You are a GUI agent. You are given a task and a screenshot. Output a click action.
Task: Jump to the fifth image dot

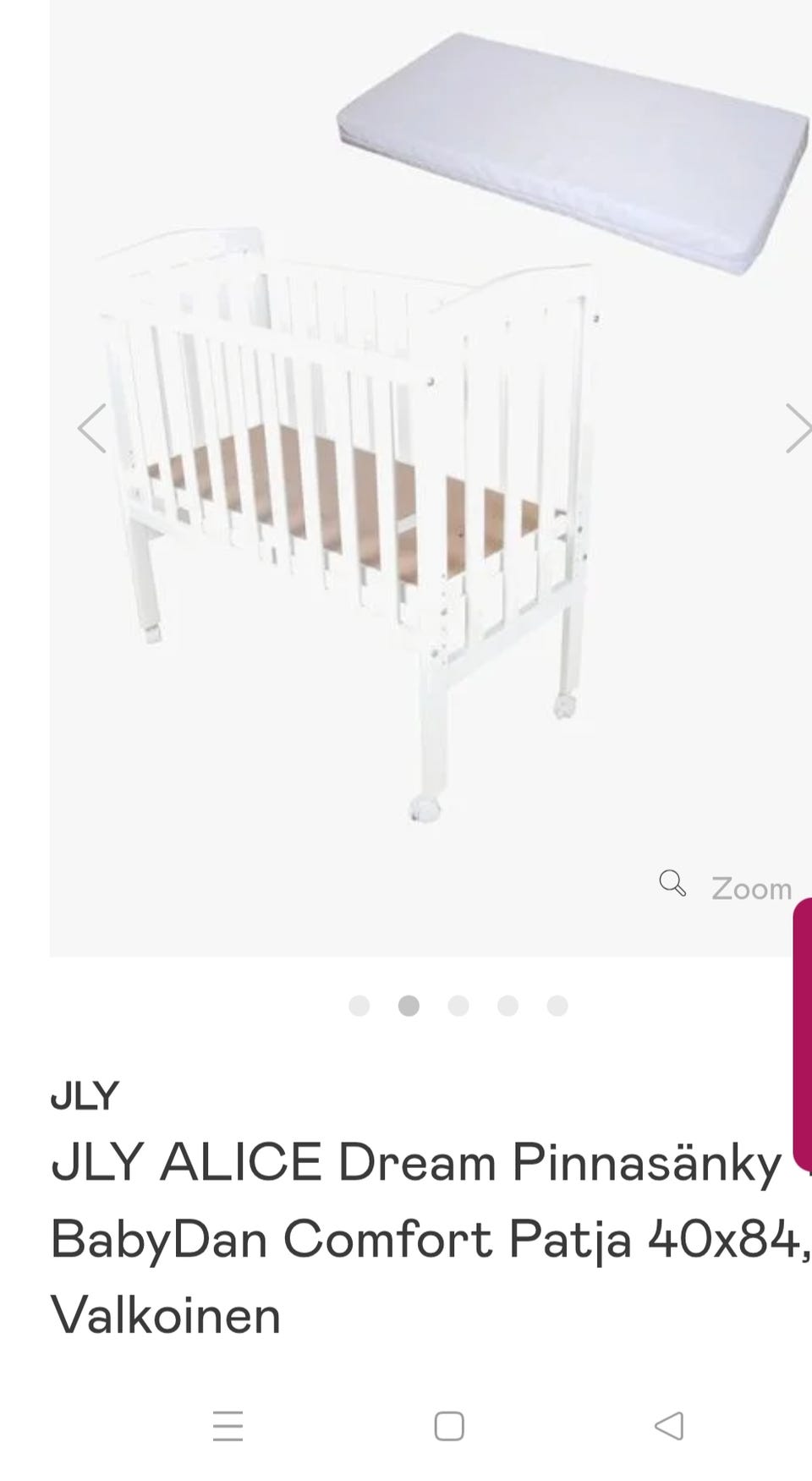pyautogui.click(x=557, y=1006)
